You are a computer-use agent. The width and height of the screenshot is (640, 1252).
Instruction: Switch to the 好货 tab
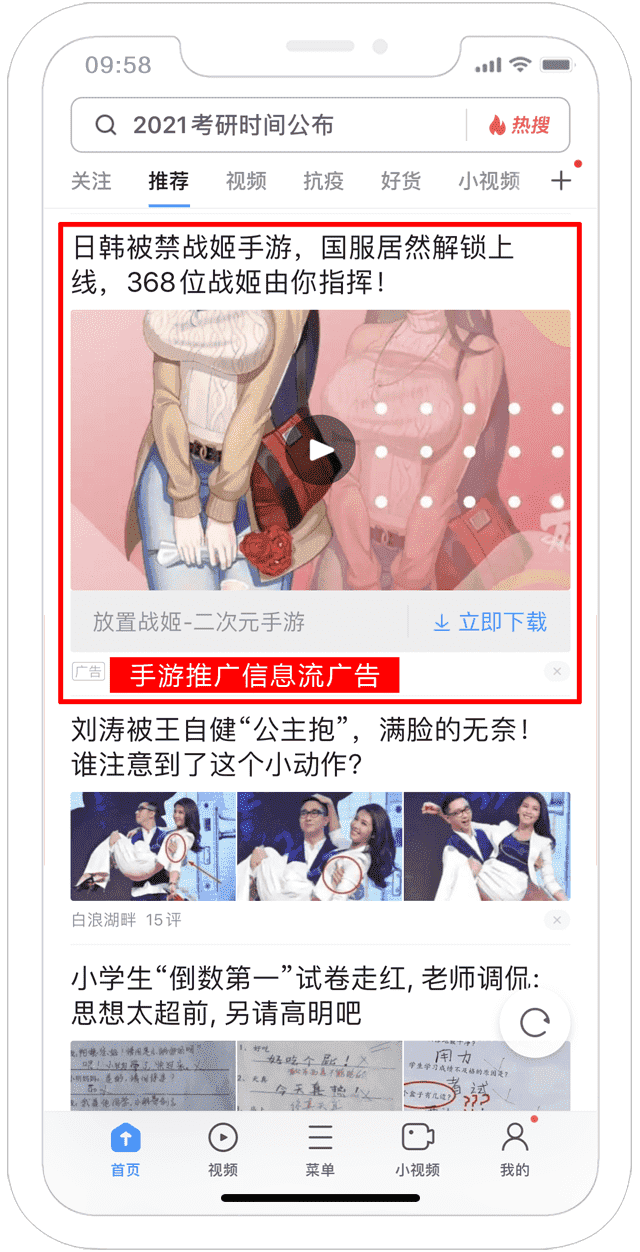401,181
